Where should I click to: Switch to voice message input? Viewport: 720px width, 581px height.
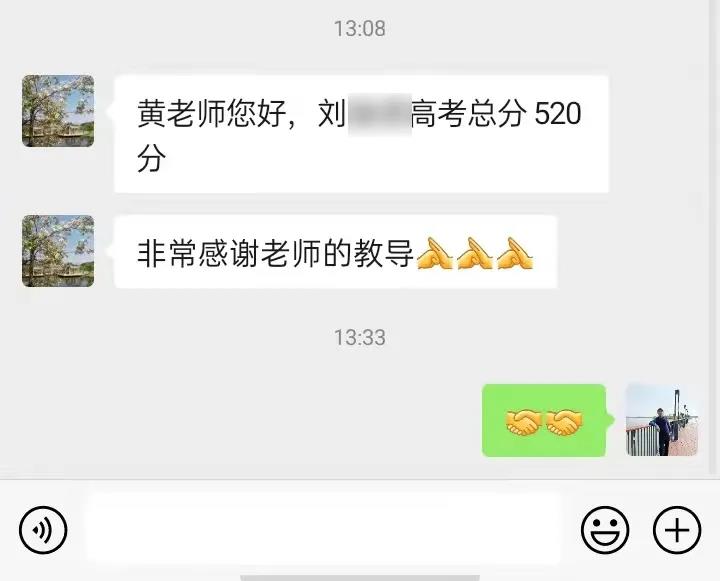43,529
